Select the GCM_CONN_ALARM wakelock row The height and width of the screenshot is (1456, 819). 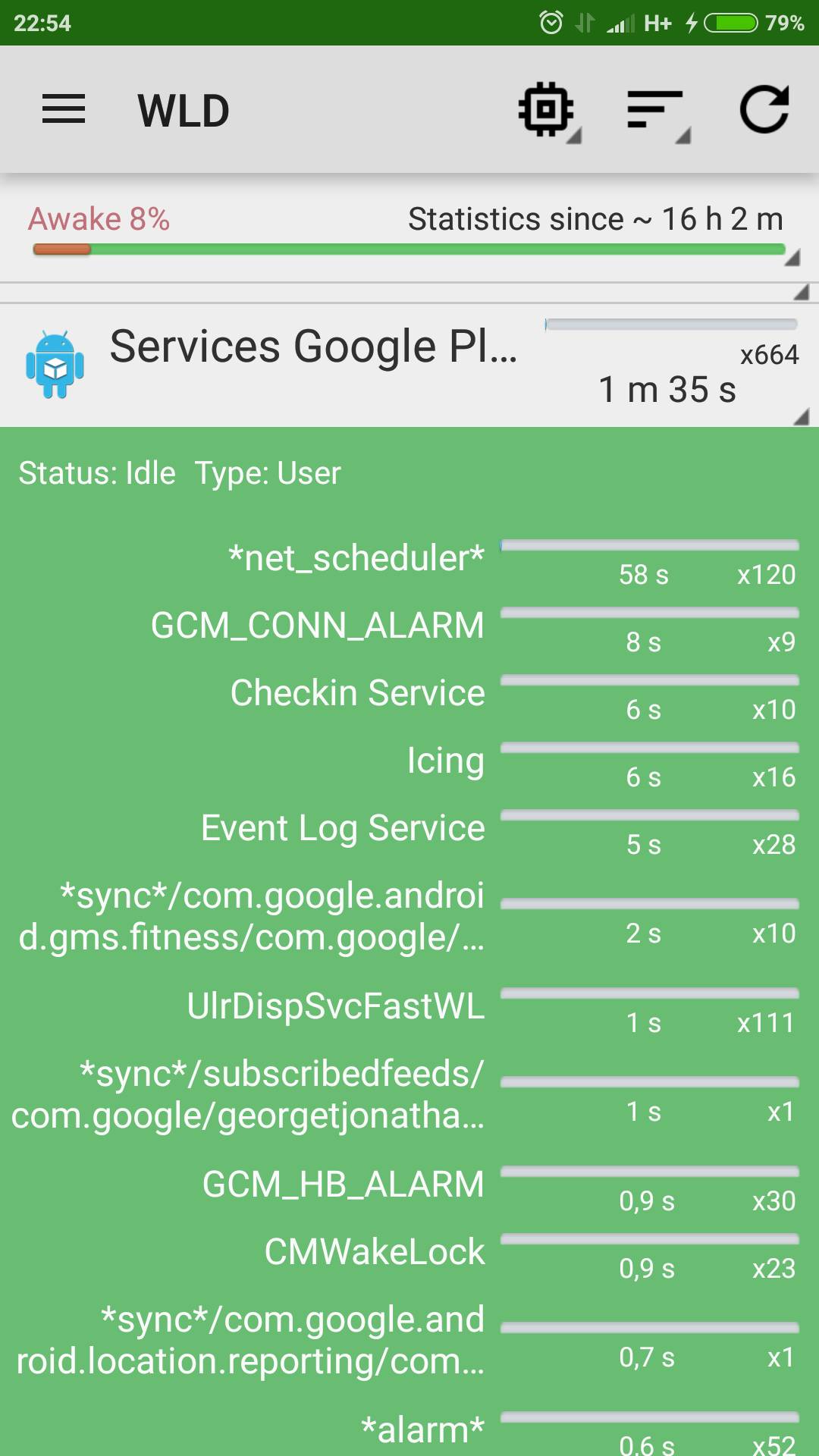click(x=409, y=626)
